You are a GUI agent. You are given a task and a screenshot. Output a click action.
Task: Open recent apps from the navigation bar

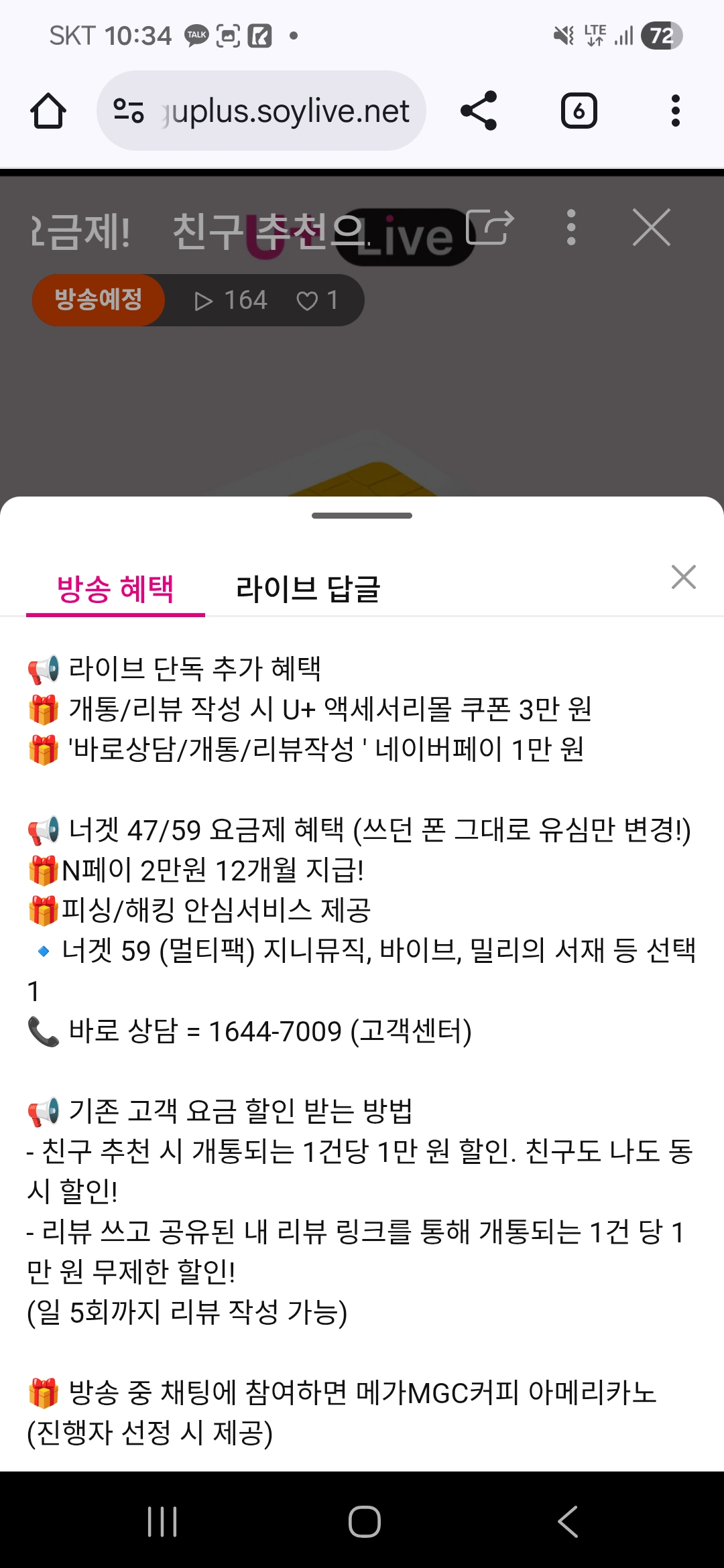pyautogui.click(x=162, y=1521)
